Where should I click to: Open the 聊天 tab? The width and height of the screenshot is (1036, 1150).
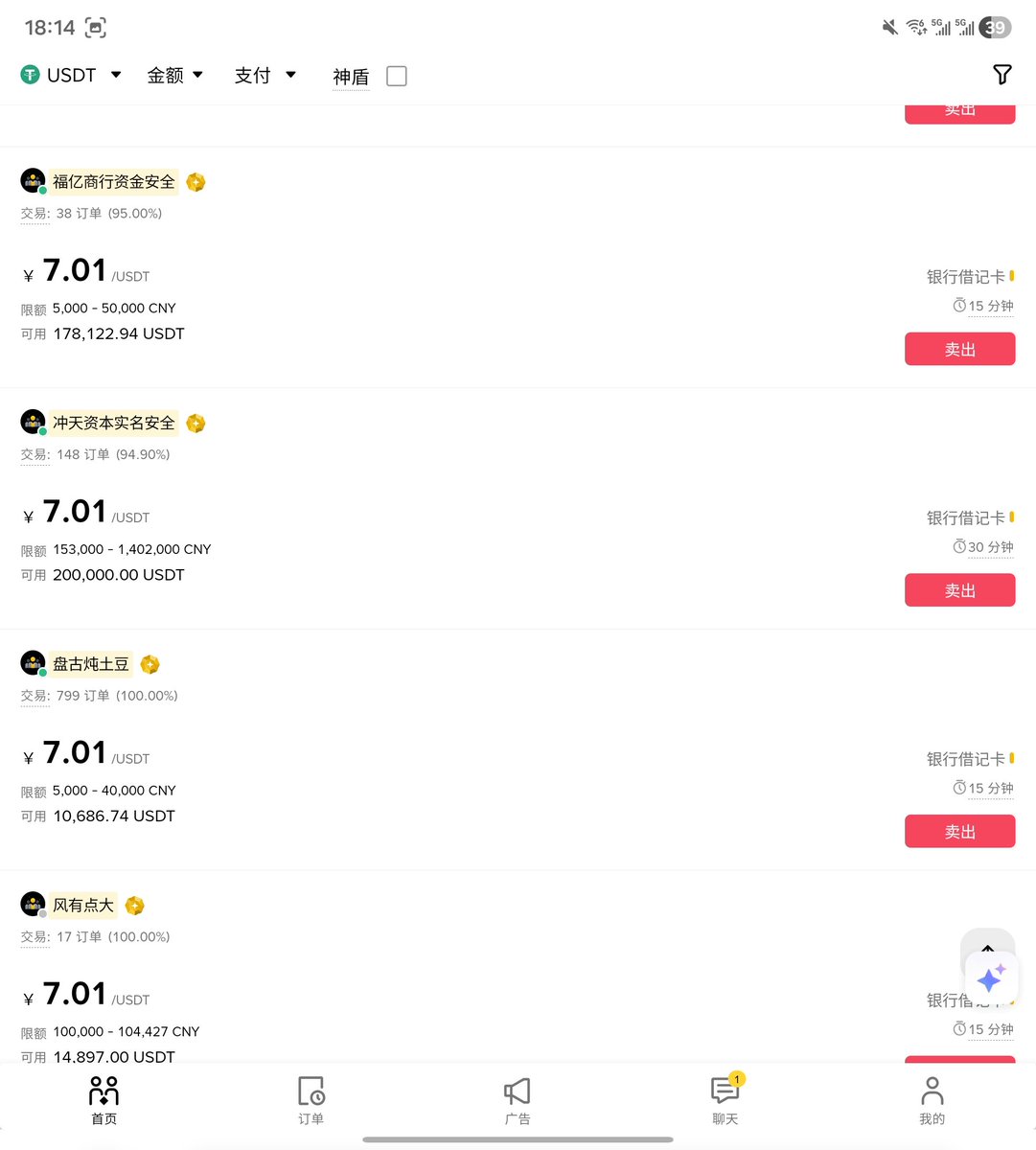tap(725, 1100)
